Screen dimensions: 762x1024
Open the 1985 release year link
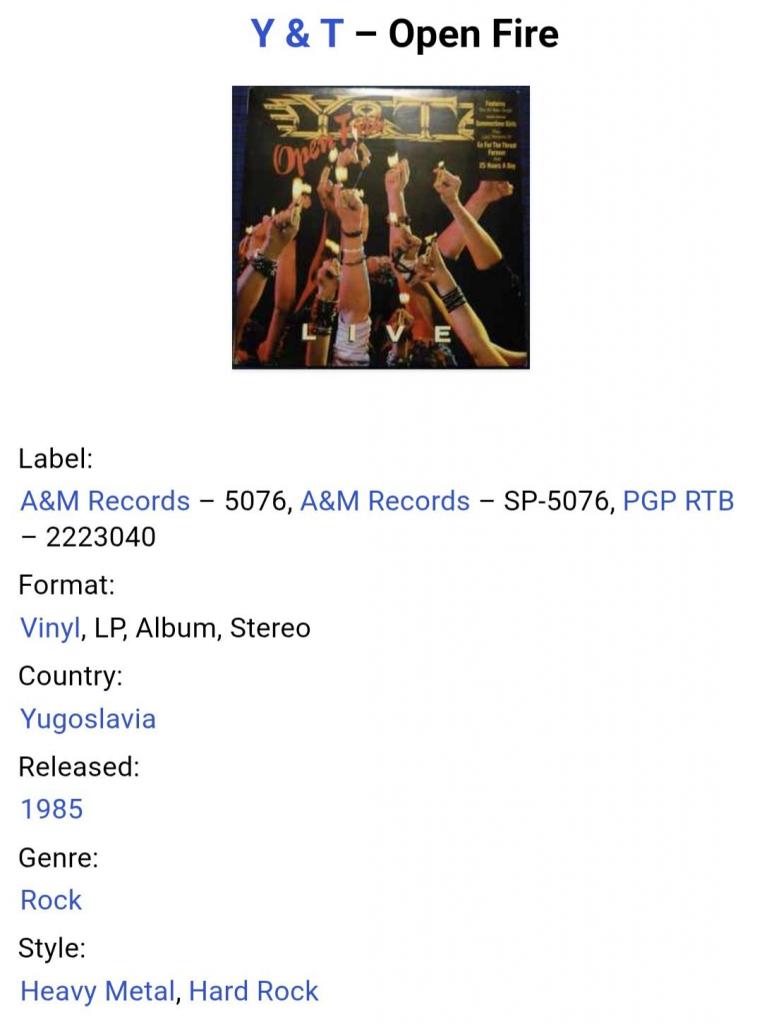(x=52, y=809)
